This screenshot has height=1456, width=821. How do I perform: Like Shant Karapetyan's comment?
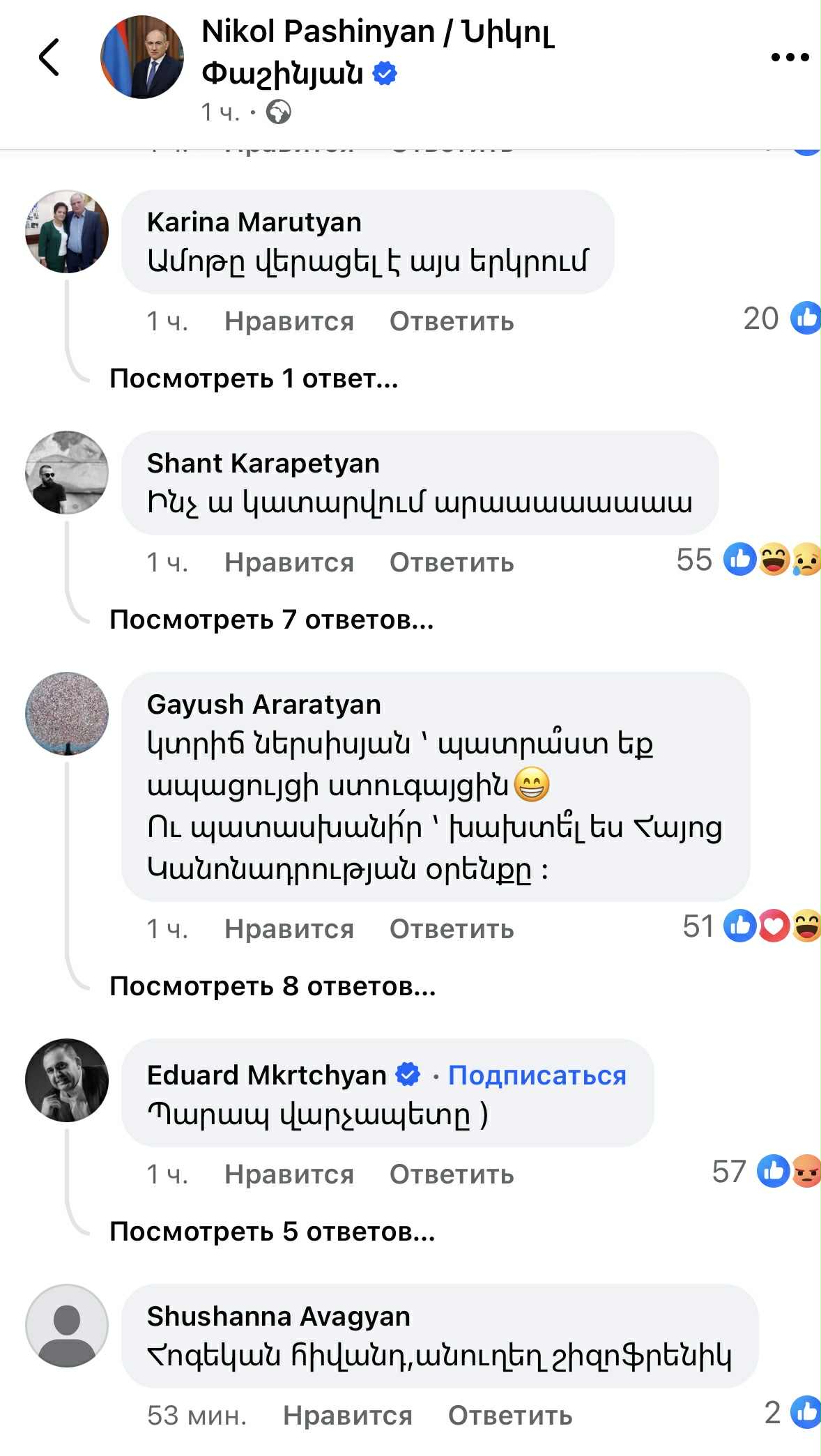(289, 562)
